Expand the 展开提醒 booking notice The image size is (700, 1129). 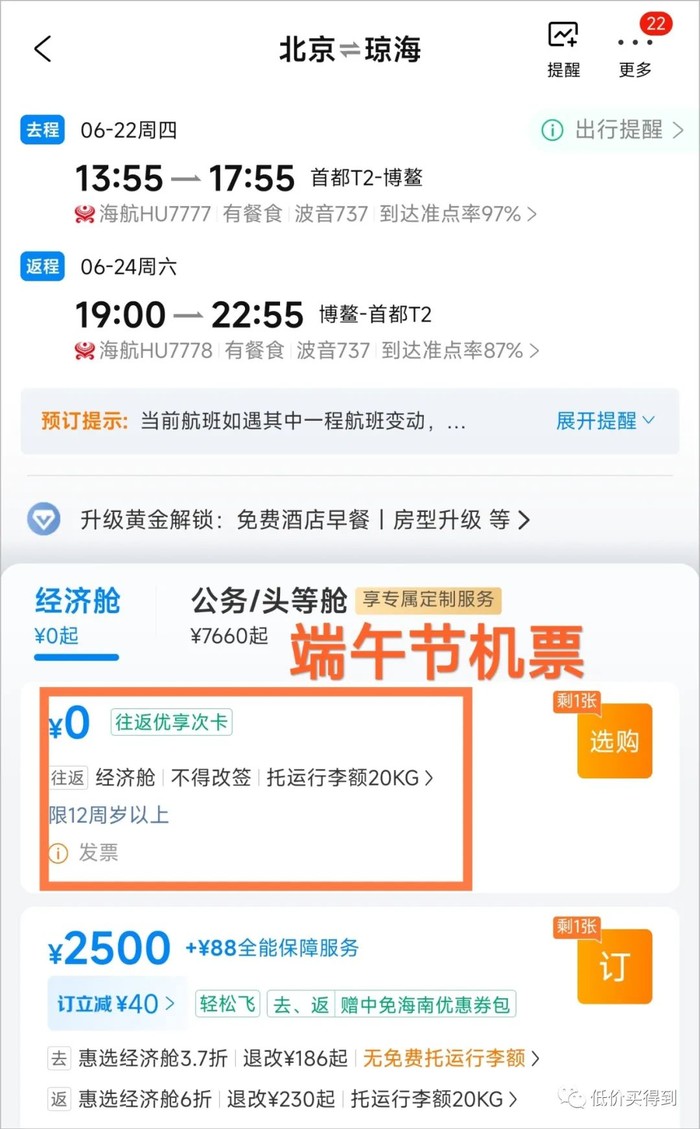click(x=605, y=421)
